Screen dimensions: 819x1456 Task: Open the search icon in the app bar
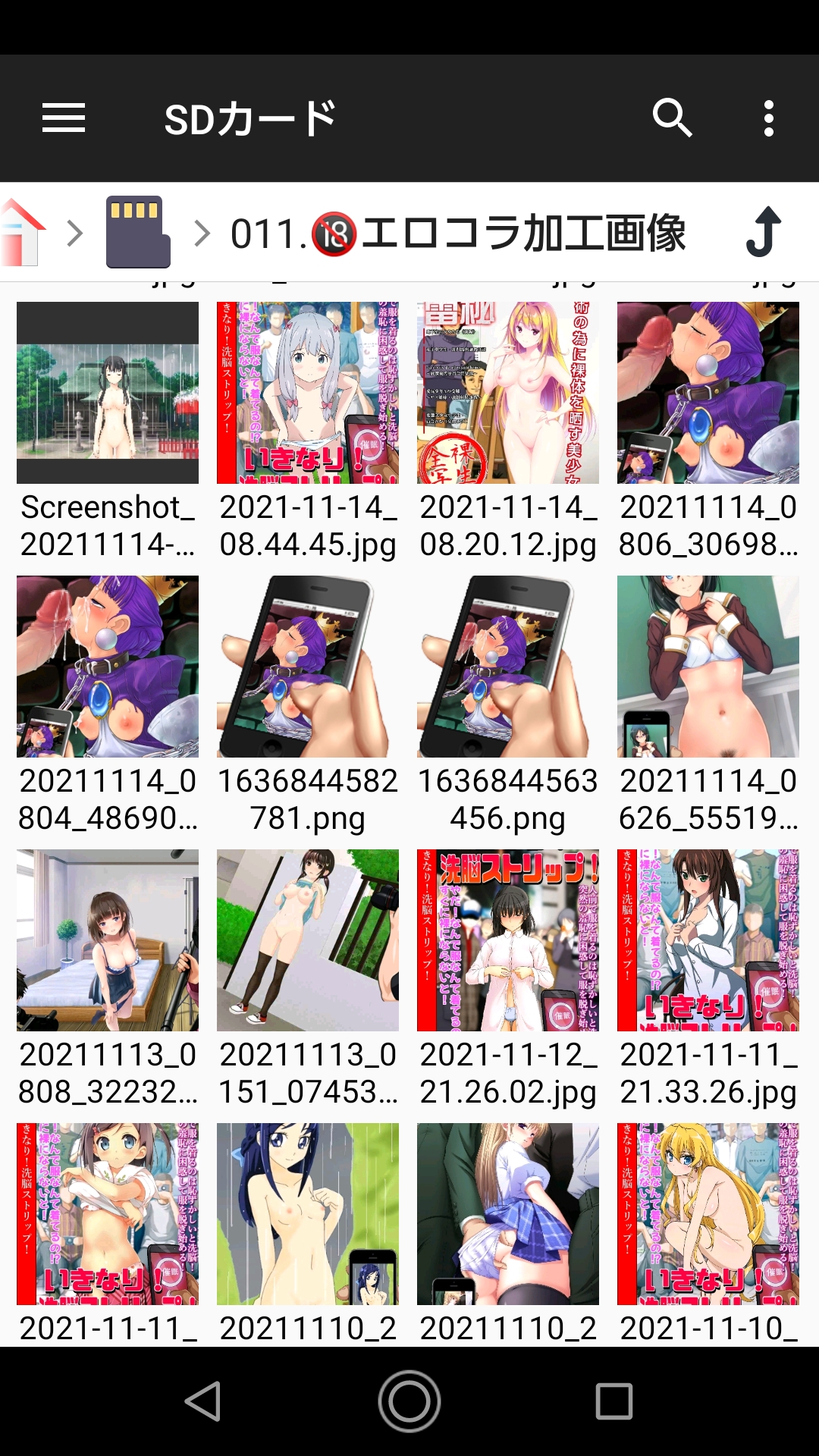click(672, 118)
